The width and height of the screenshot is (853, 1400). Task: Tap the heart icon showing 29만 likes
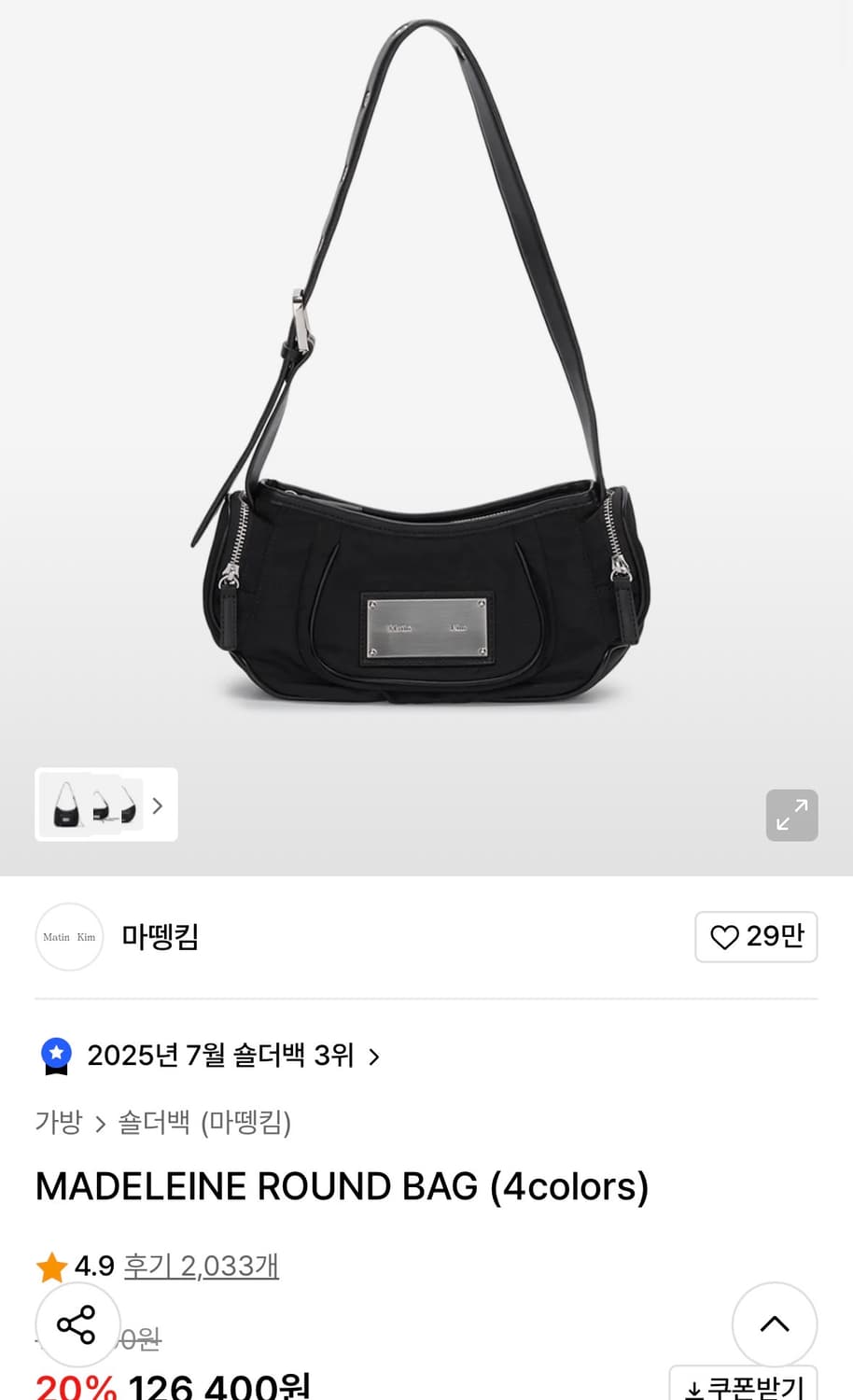725,936
